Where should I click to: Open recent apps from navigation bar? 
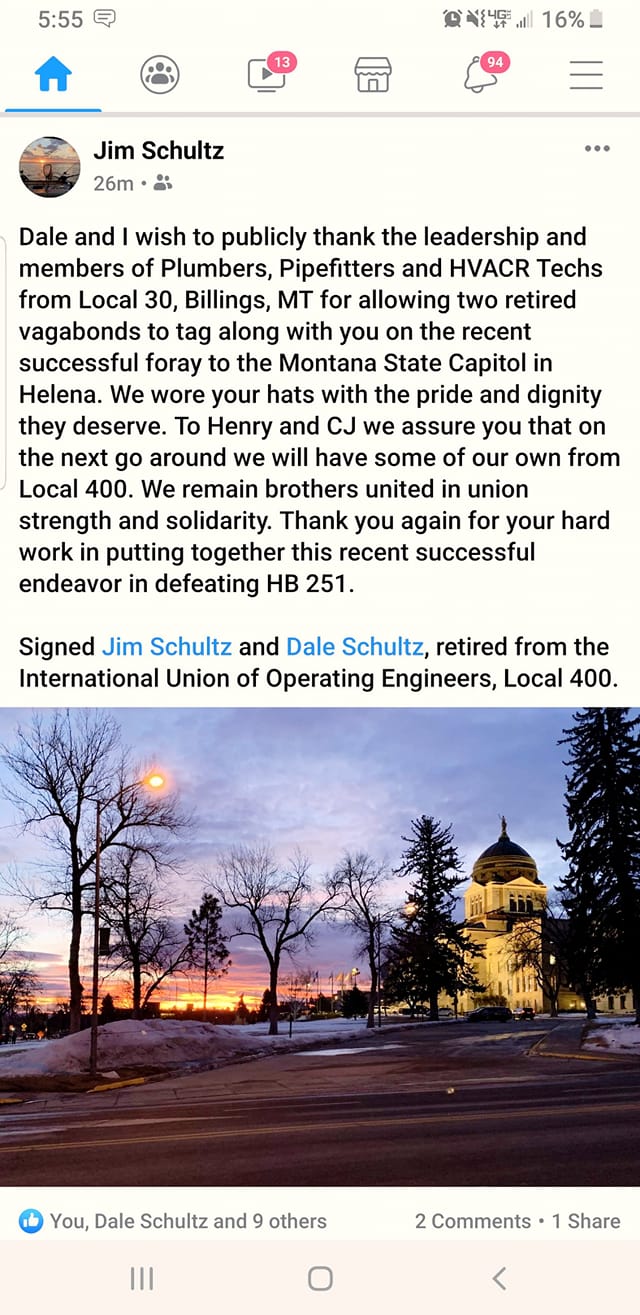142,1277
